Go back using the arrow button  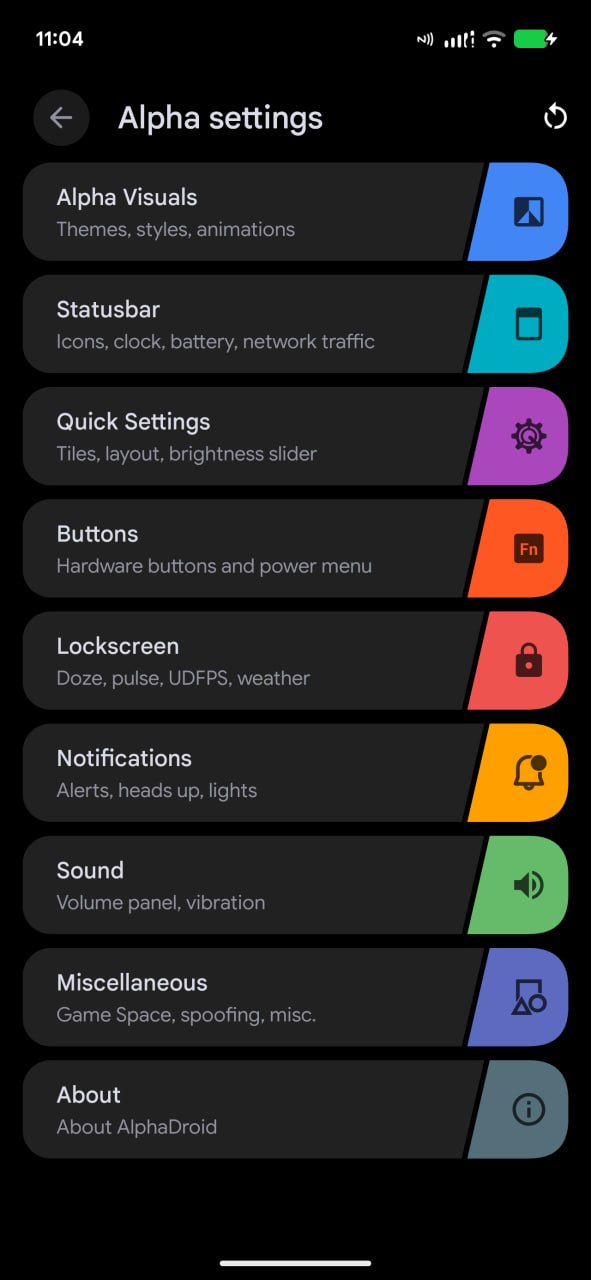click(61, 118)
